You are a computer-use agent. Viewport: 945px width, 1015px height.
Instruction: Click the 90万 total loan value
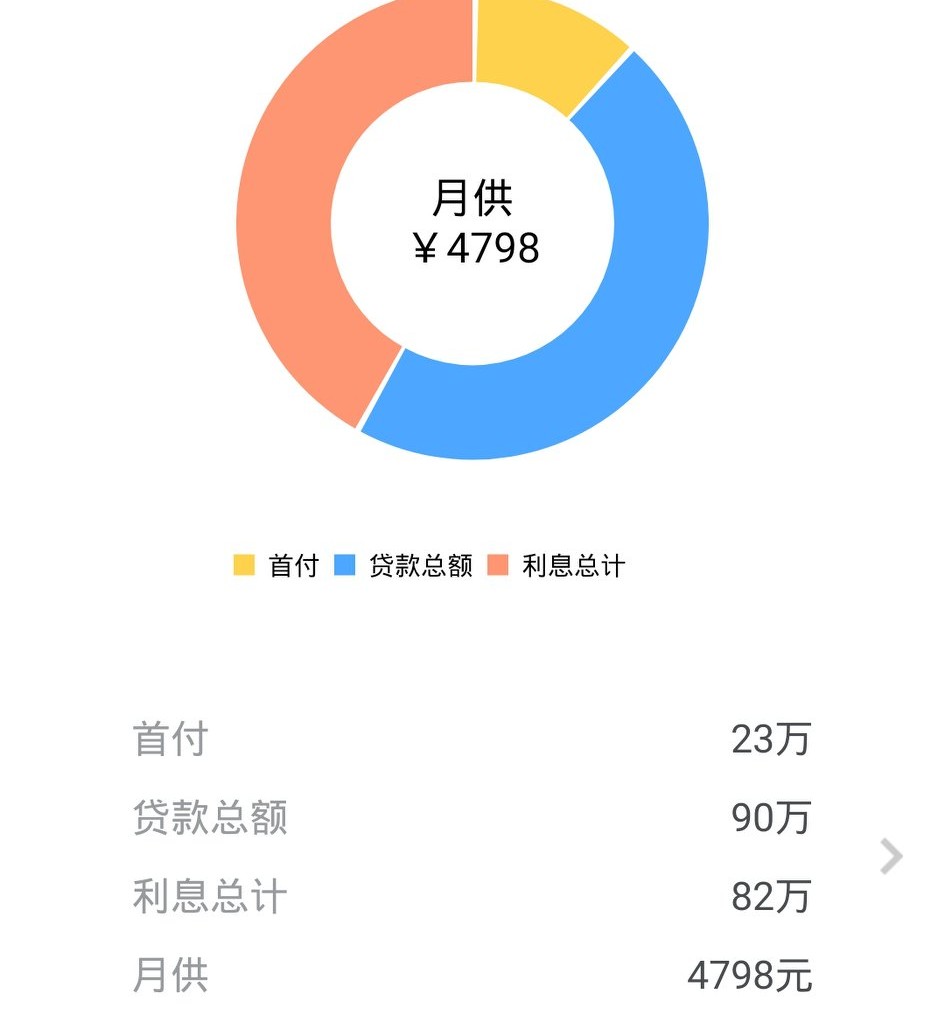(770, 818)
